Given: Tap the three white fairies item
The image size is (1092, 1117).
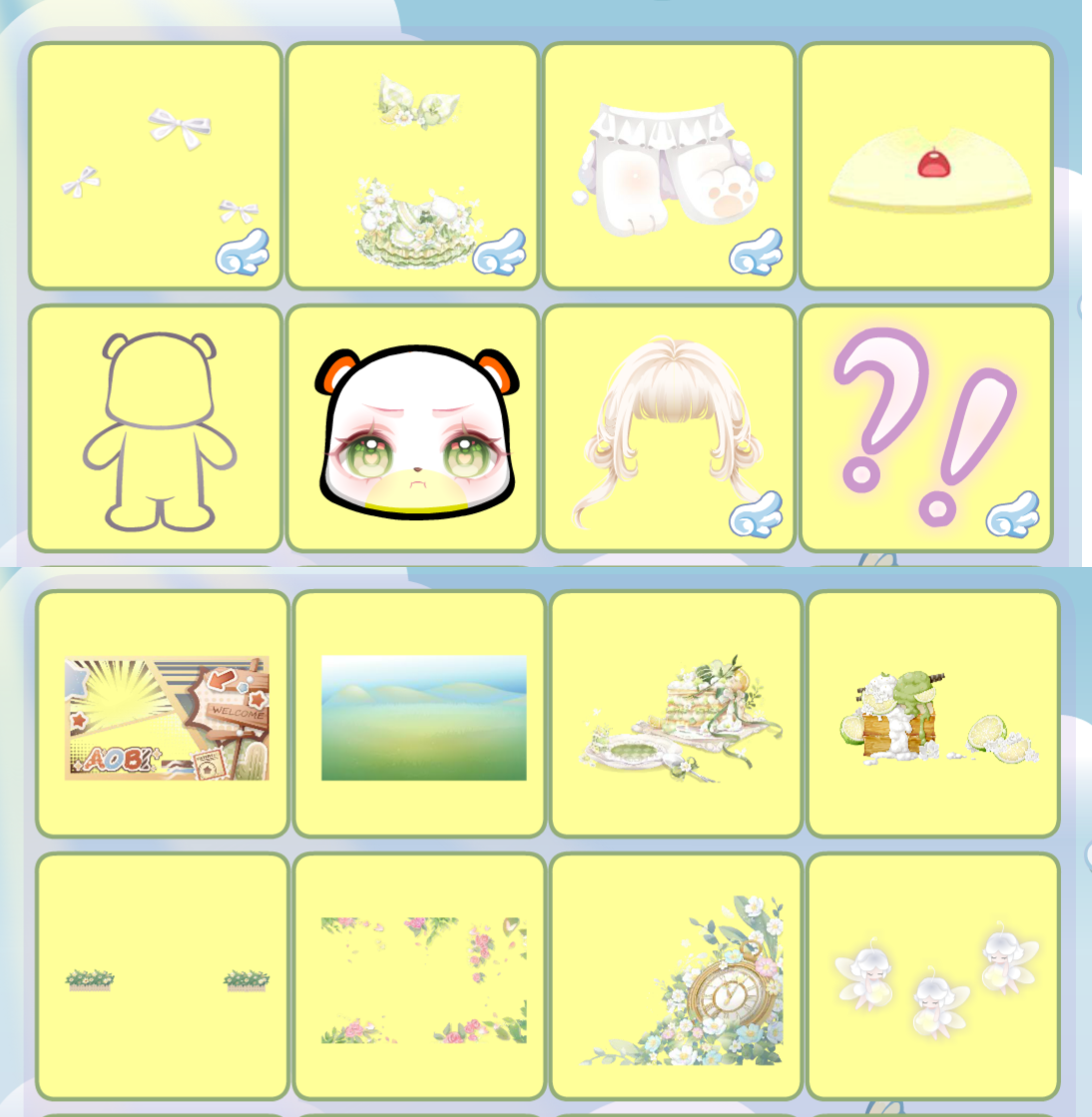Looking at the screenshot, I should [932, 977].
